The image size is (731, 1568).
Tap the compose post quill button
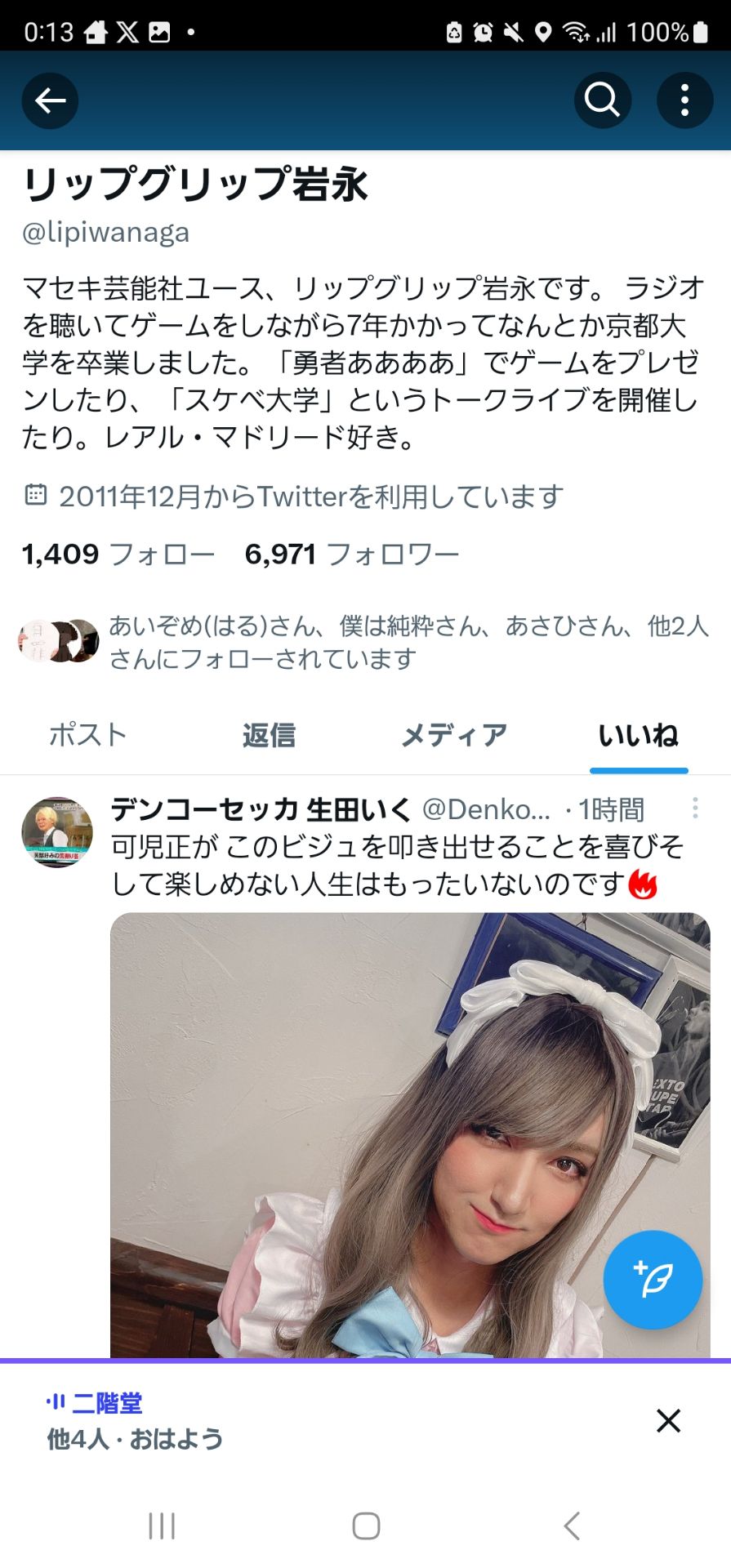pos(653,1281)
